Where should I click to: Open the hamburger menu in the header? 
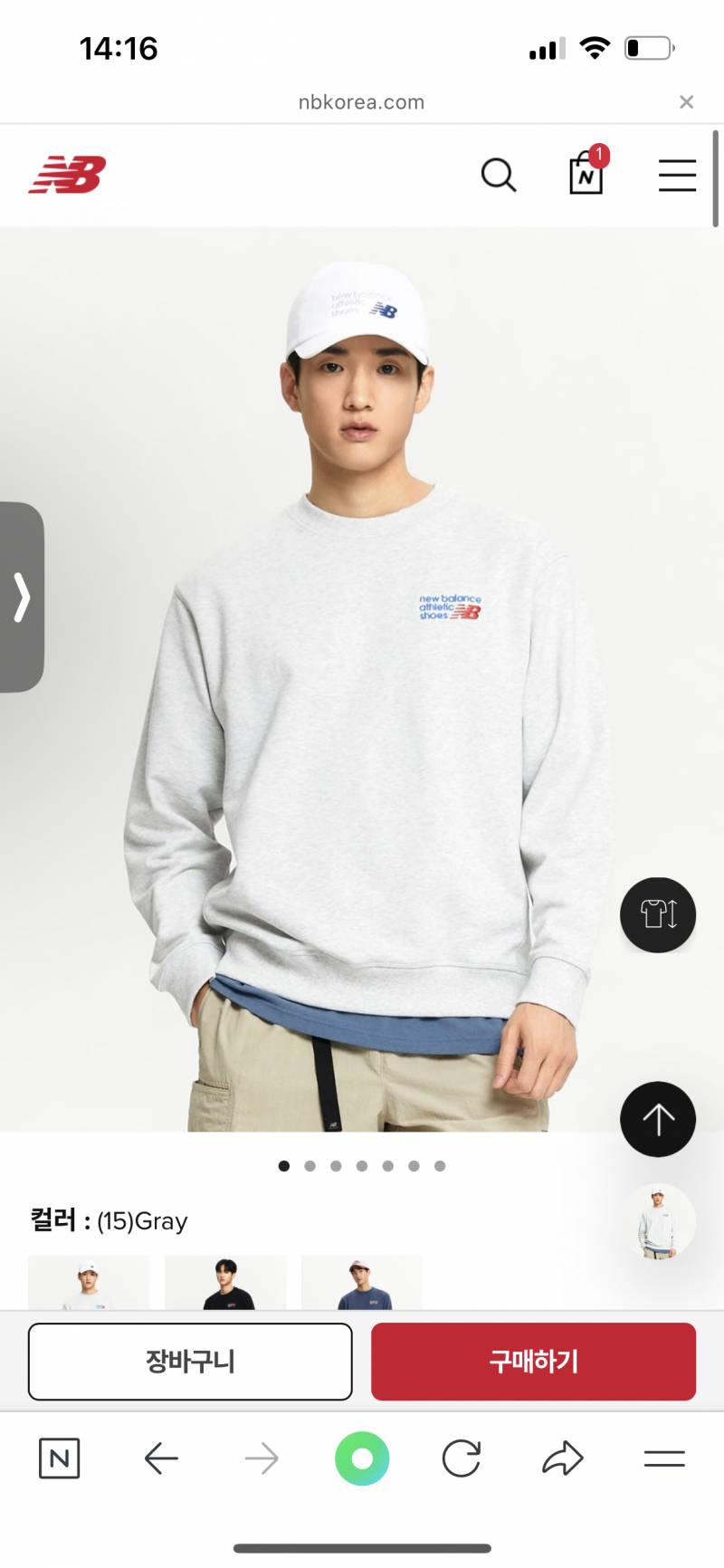pos(677,175)
